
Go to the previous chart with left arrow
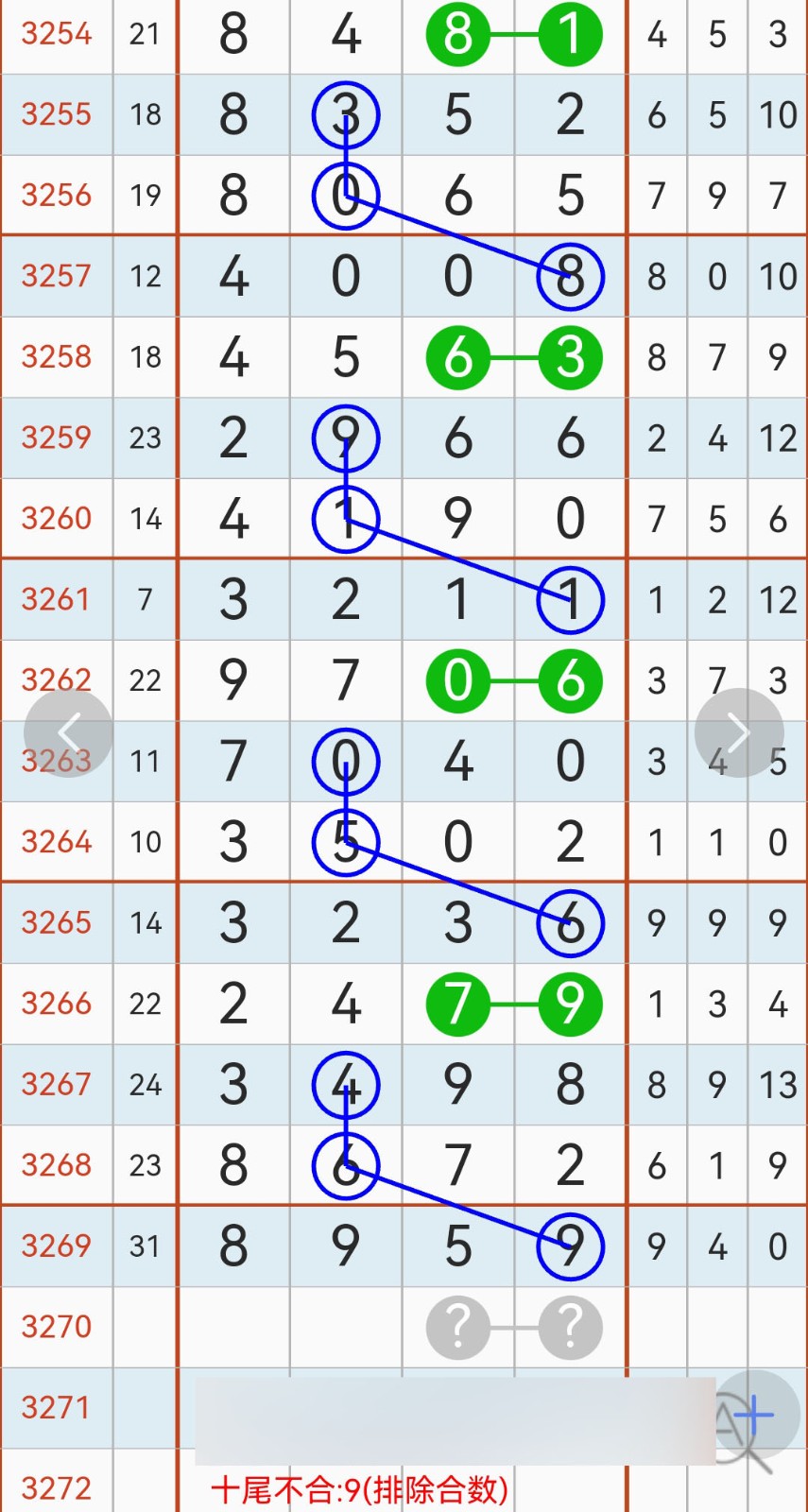69,732
